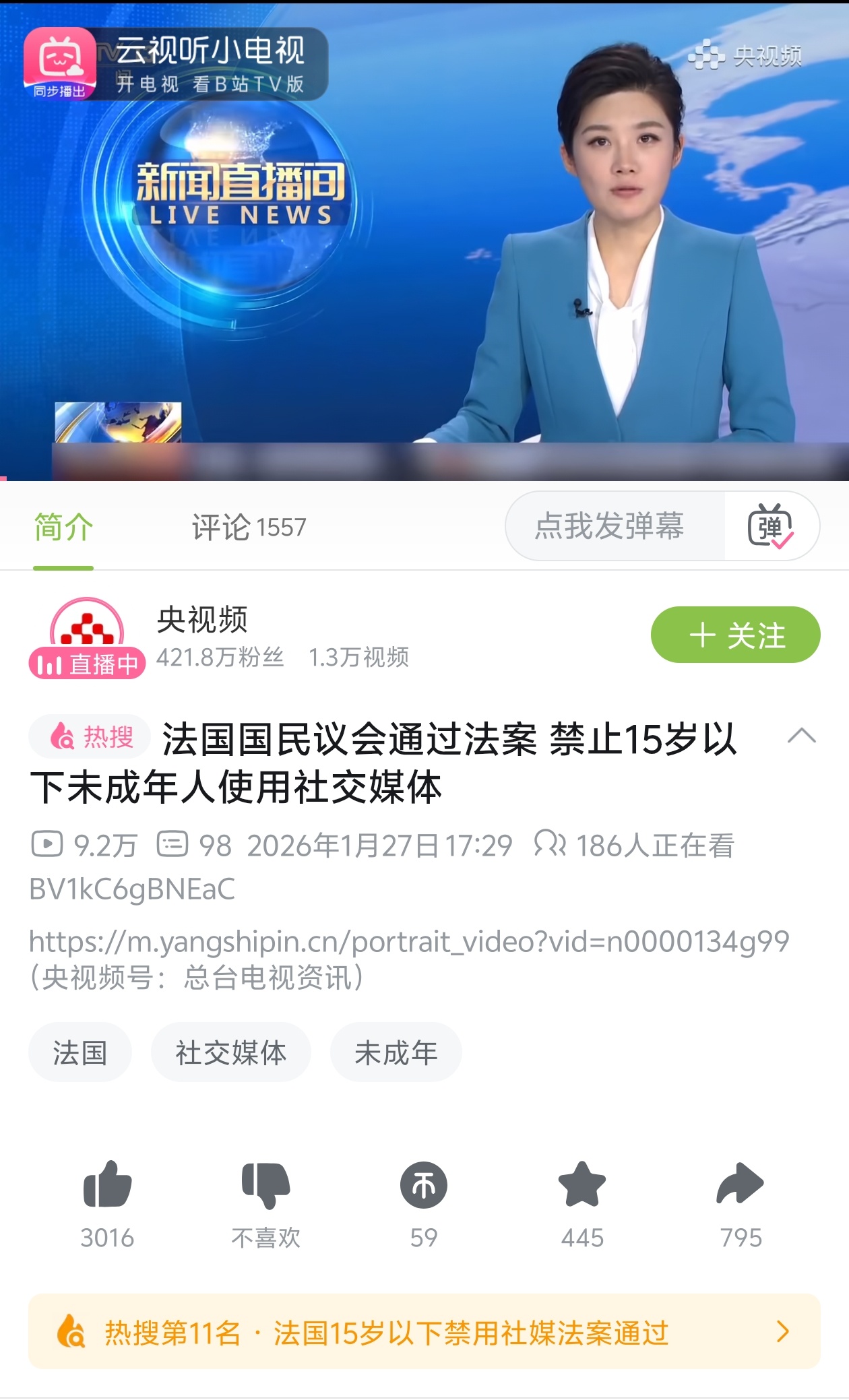Tap the video player to show controls
Image resolution: width=849 pixels, height=1400 pixels.
[x=425, y=269]
